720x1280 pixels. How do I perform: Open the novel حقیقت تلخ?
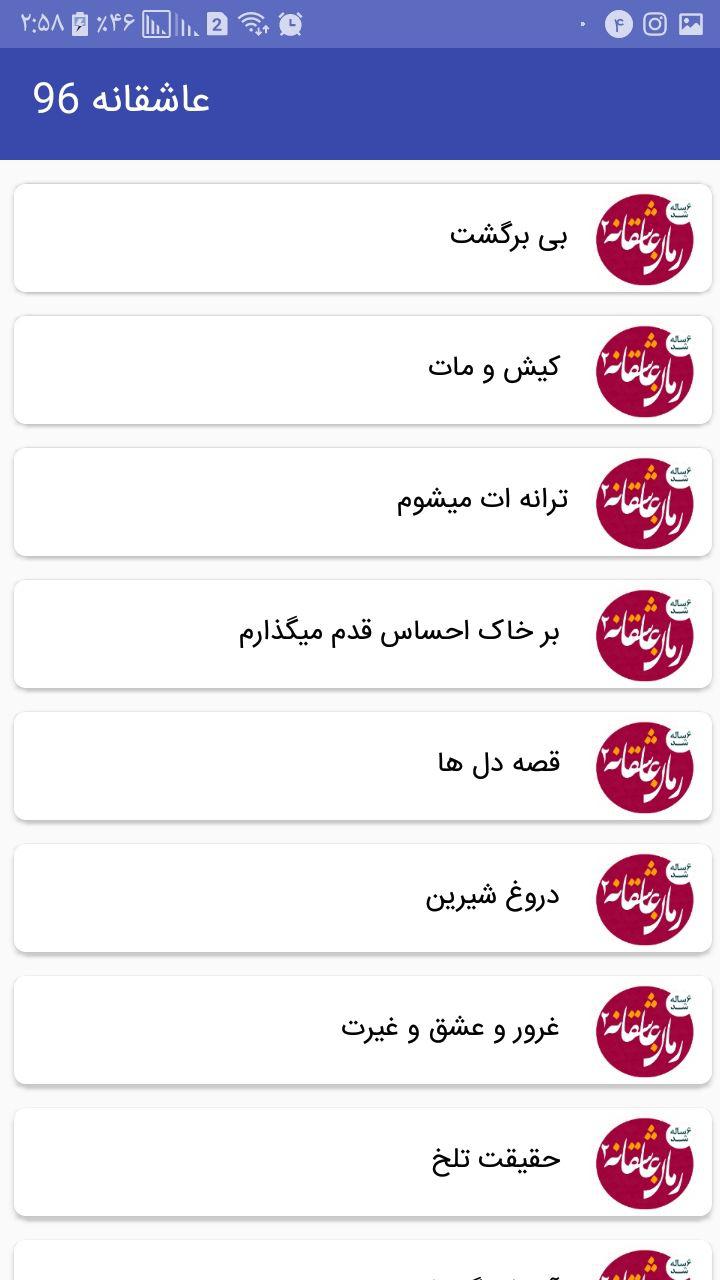(363, 1162)
